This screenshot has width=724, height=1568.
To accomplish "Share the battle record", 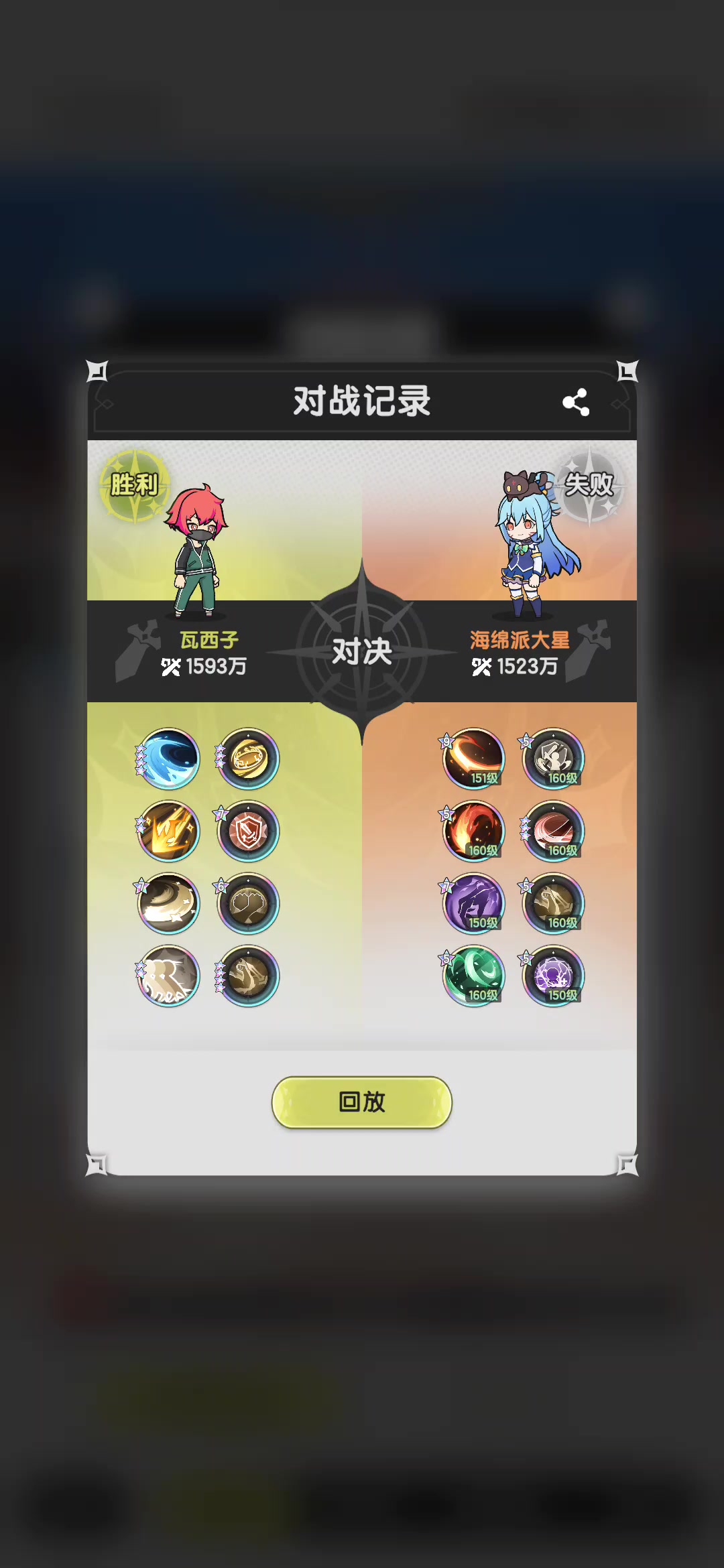I will [x=576, y=402].
